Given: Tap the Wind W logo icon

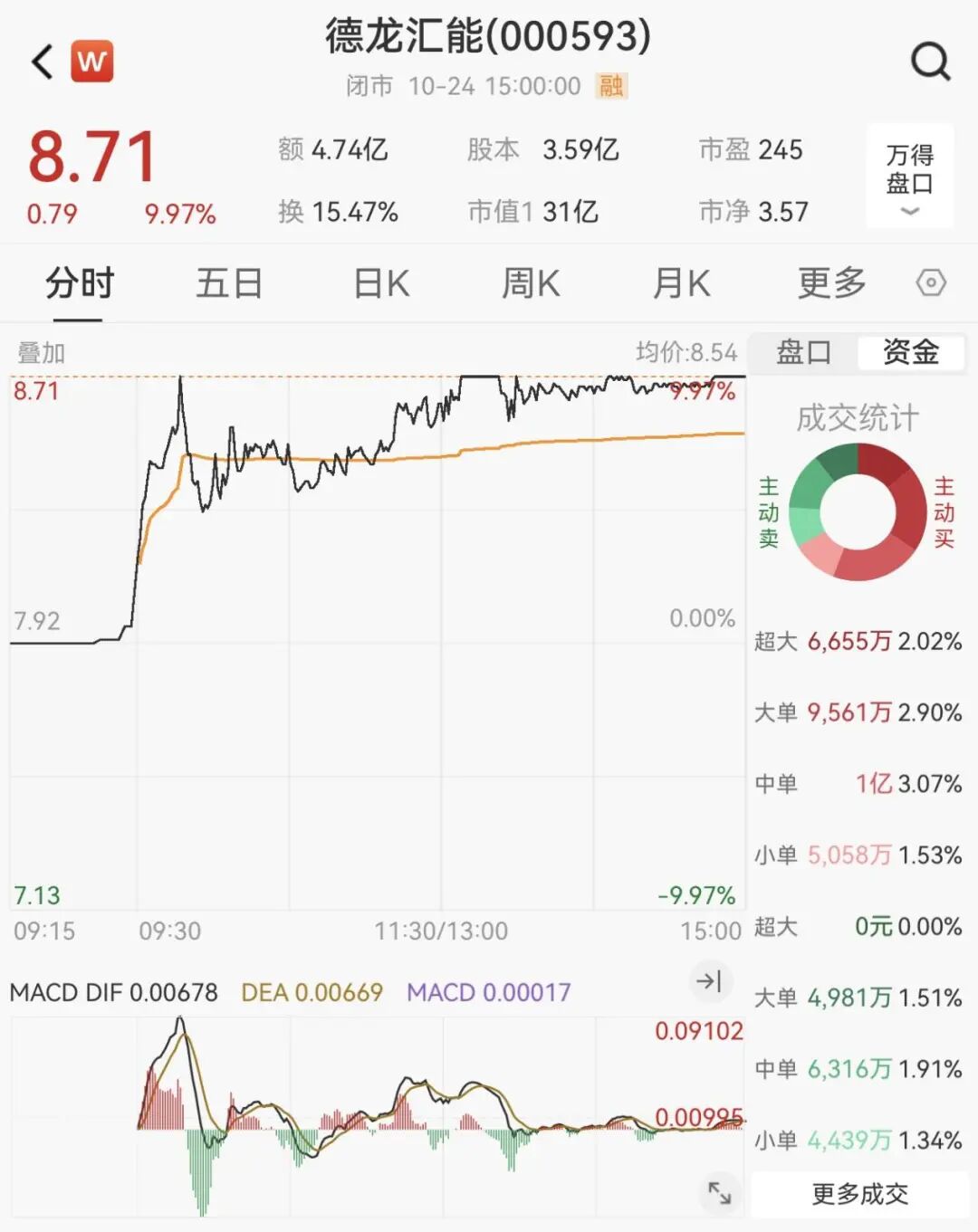Looking at the screenshot, I should tap(93, 62).
